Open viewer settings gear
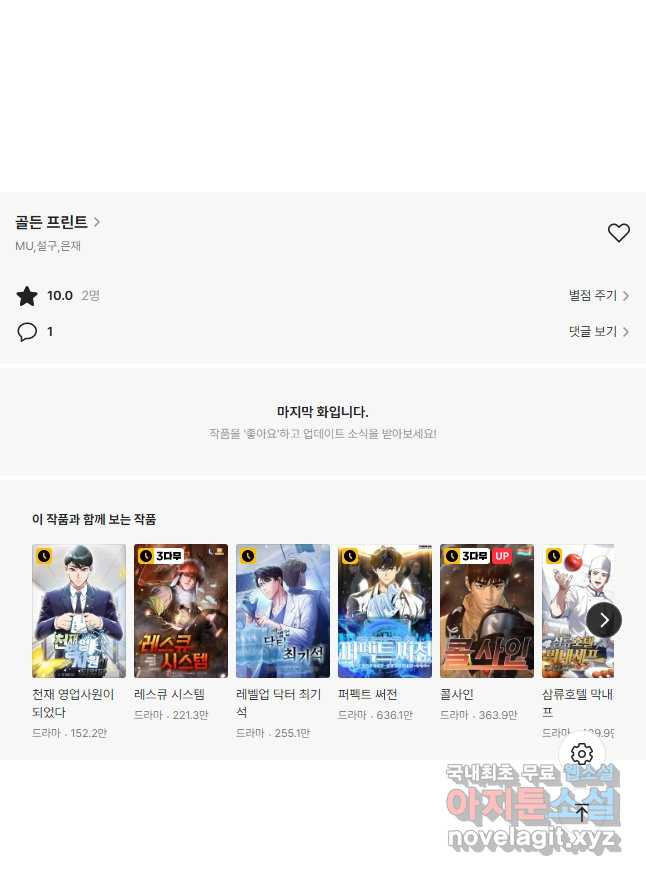 582,754
